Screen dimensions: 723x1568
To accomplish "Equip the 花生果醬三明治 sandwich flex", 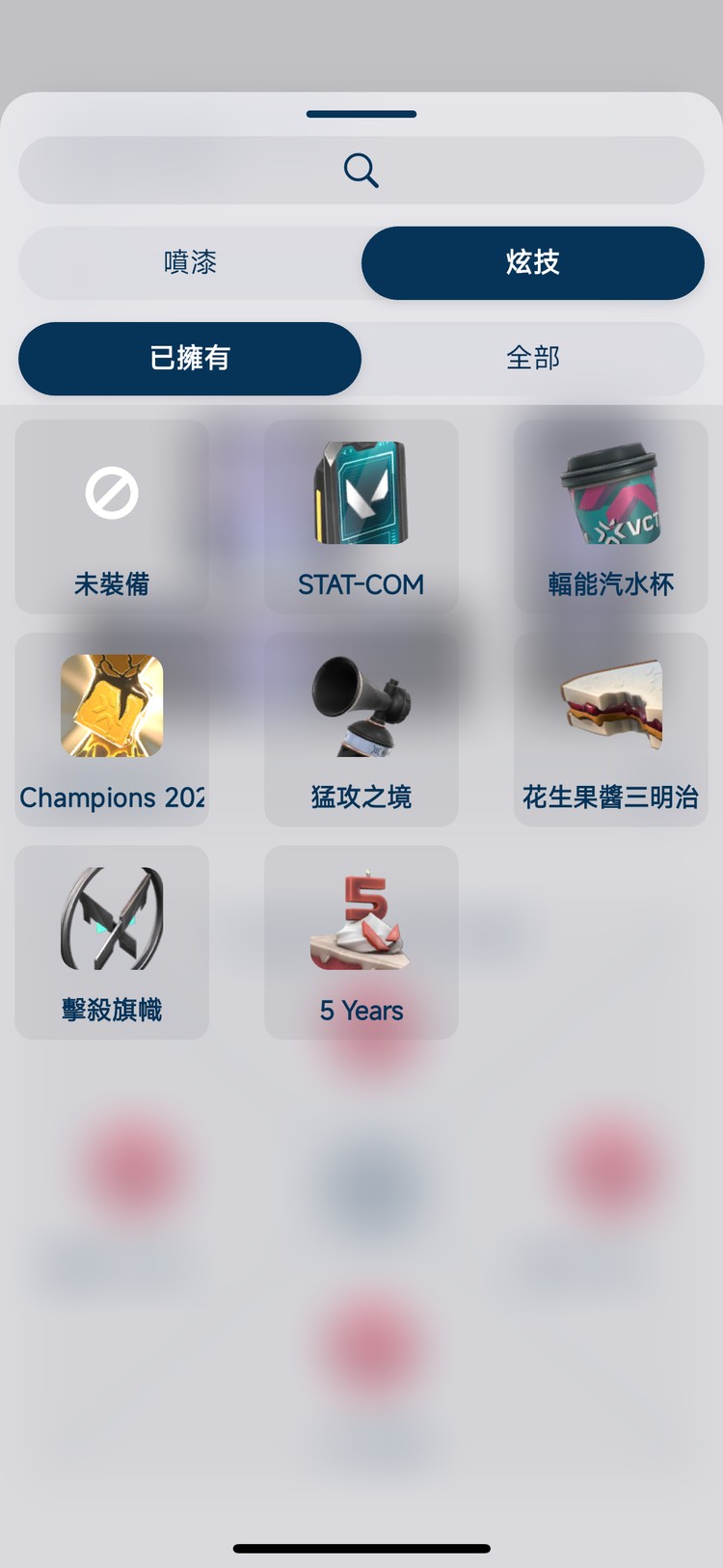I will (610, 730).
